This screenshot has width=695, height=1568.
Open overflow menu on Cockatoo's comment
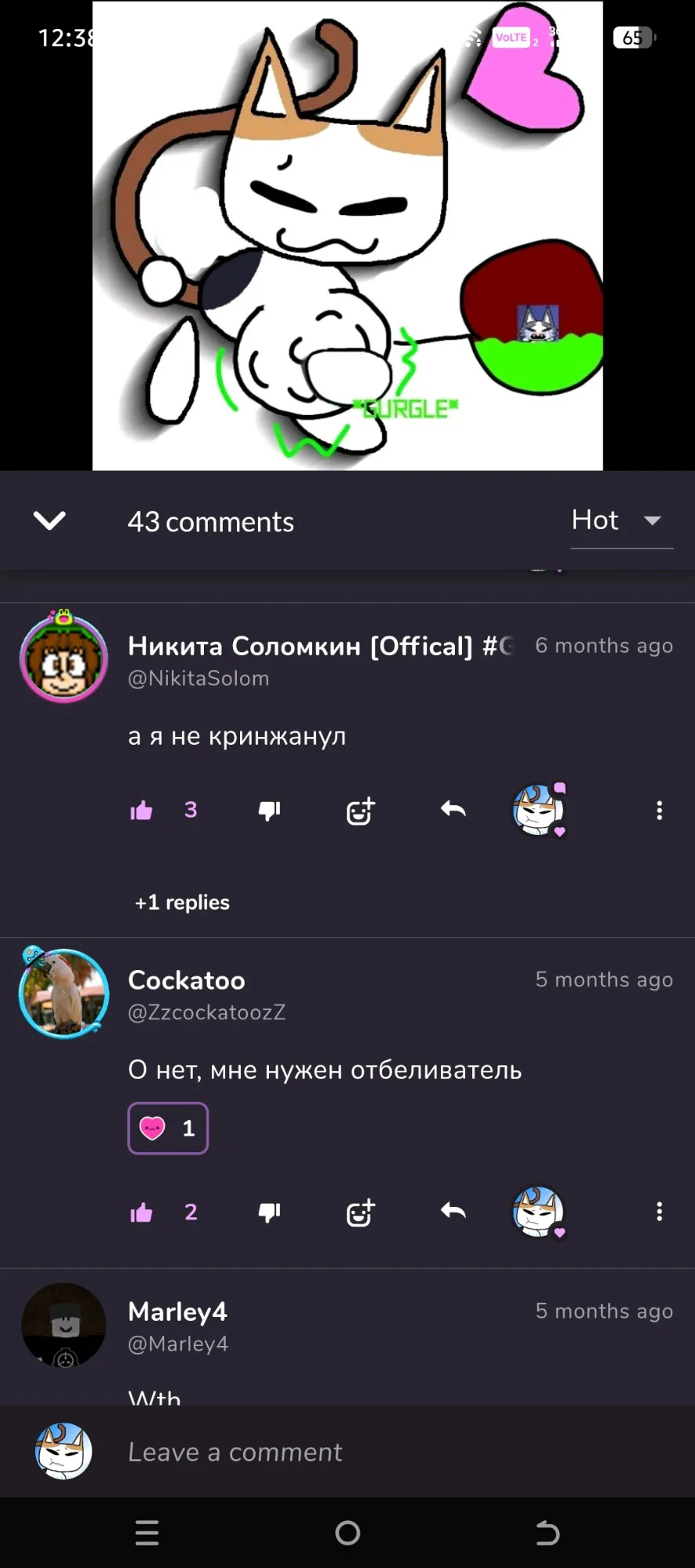(660, 1212)
